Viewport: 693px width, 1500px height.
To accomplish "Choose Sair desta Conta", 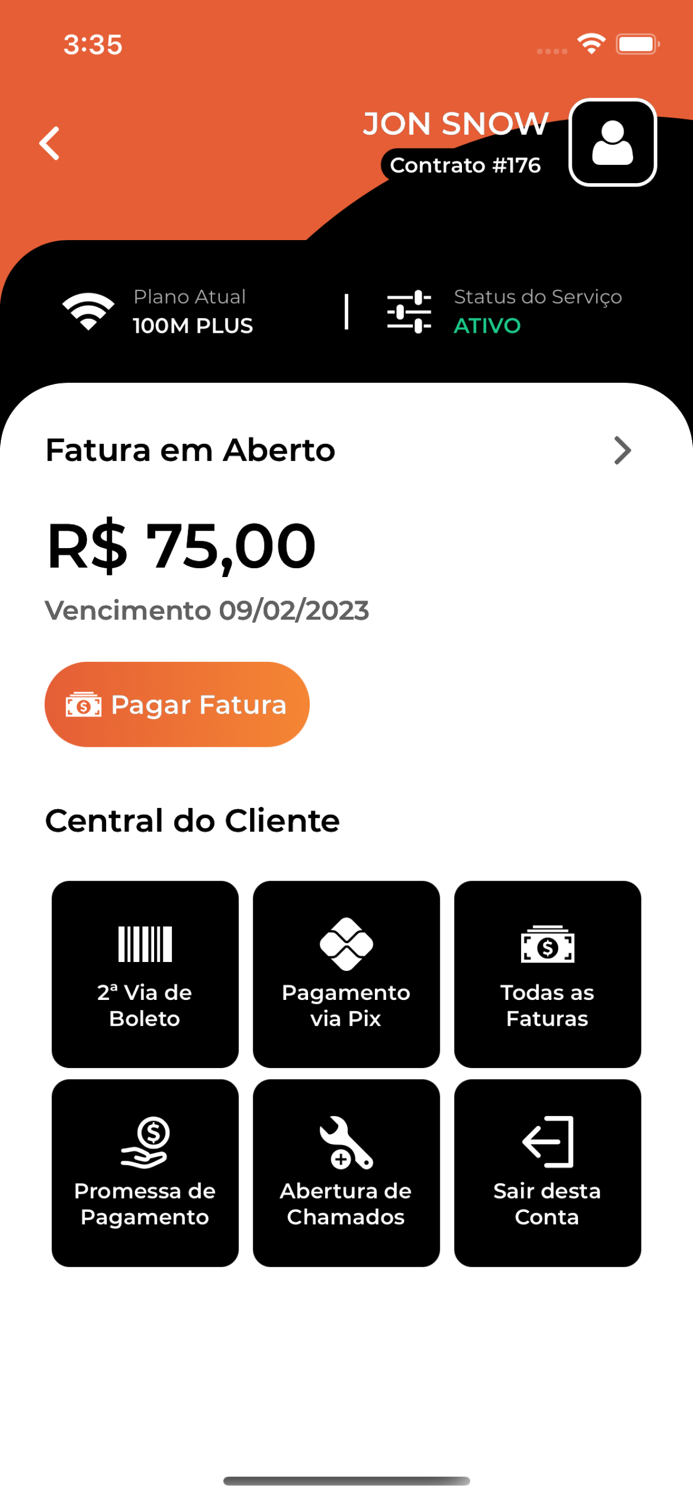I will pos(547,1173).
